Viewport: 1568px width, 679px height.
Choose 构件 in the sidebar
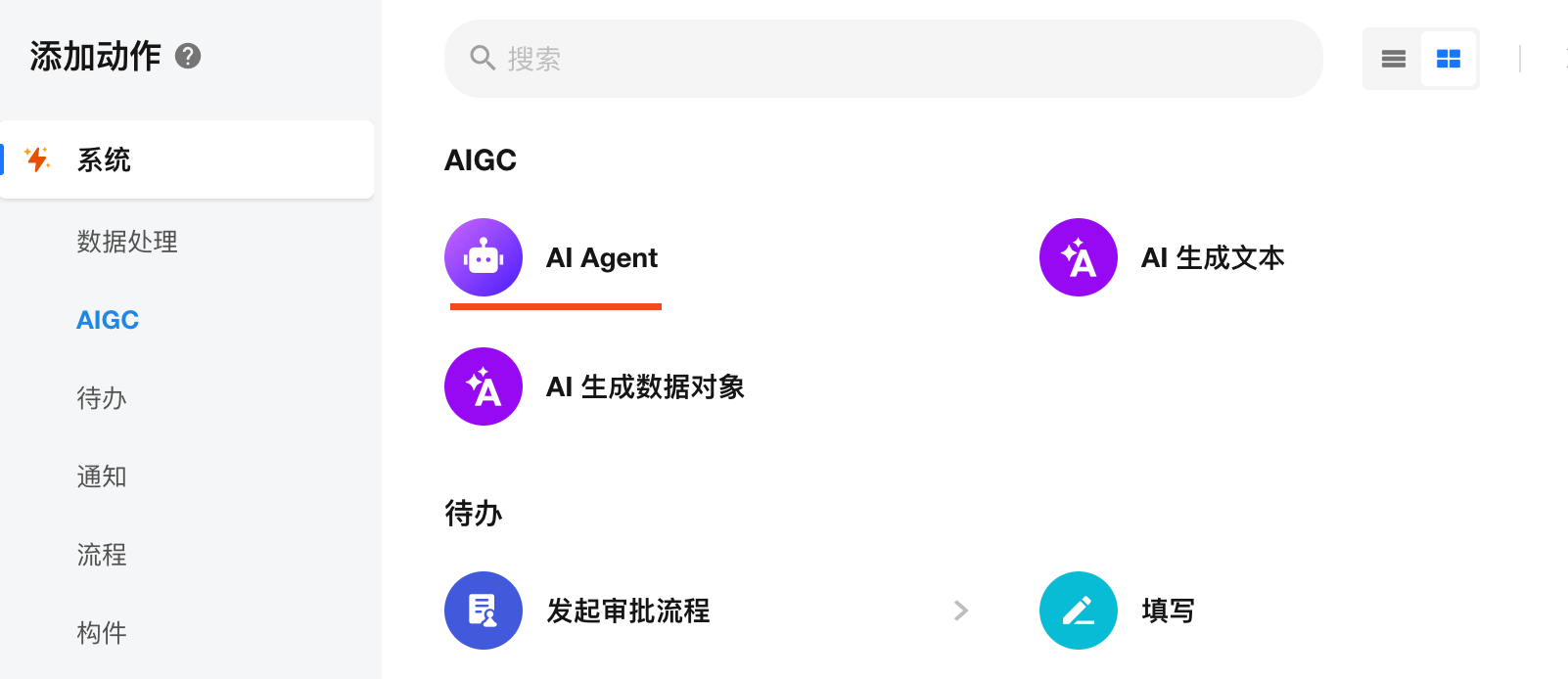coord(102,633)
